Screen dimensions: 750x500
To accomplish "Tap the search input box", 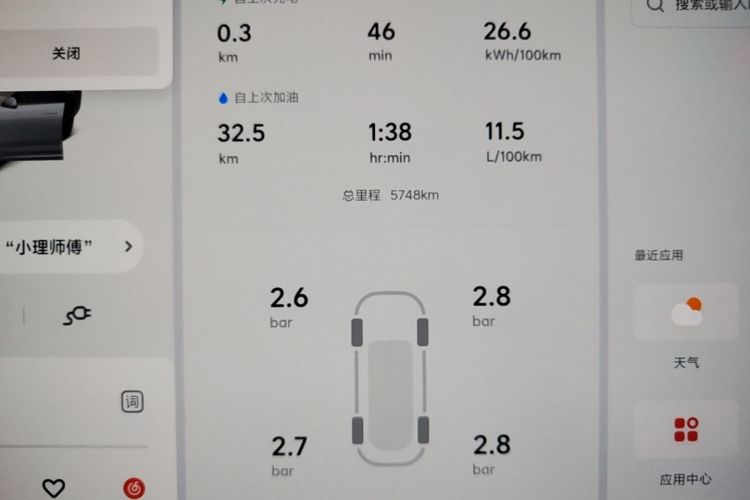I will click(x=698, y=6).
